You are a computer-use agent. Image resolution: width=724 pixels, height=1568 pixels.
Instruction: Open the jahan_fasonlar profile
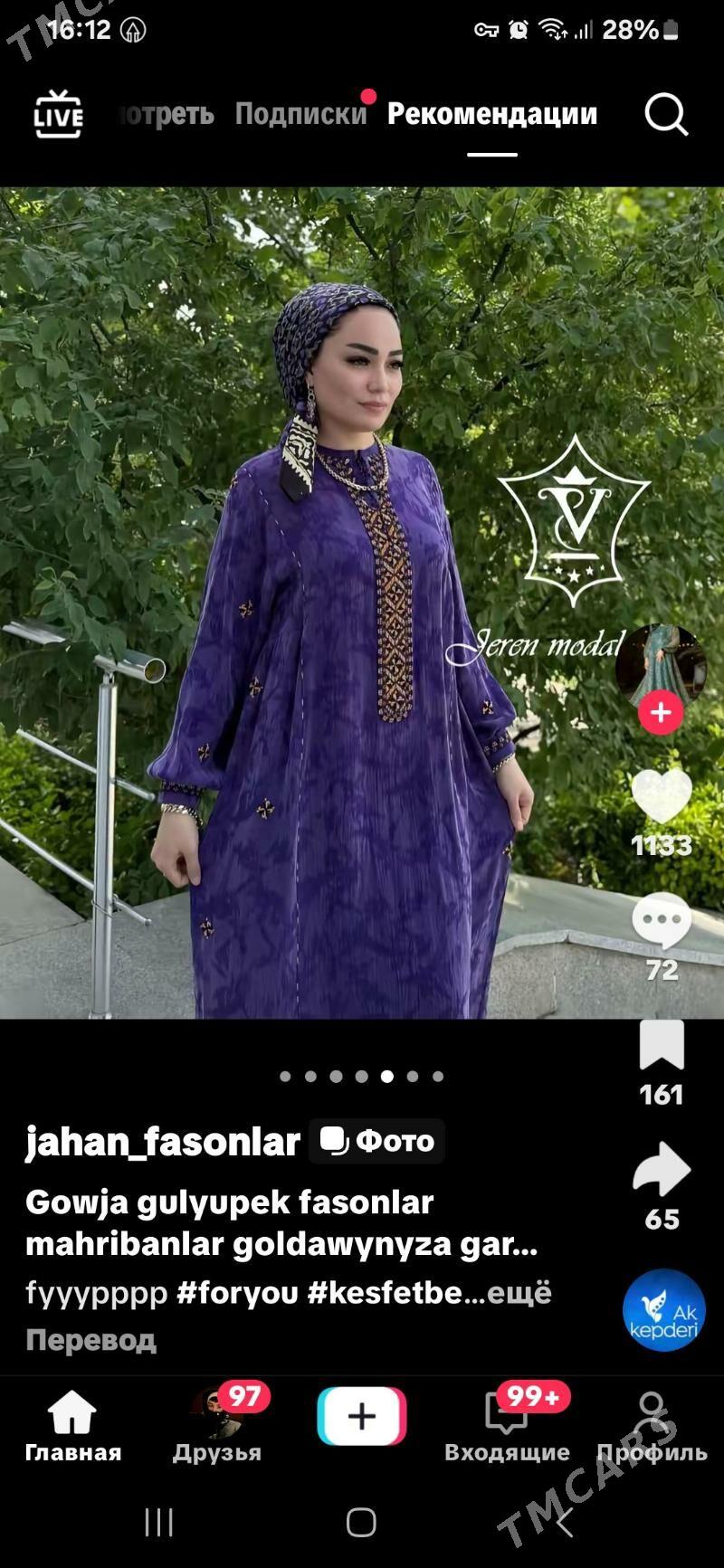pos(163,1142)
